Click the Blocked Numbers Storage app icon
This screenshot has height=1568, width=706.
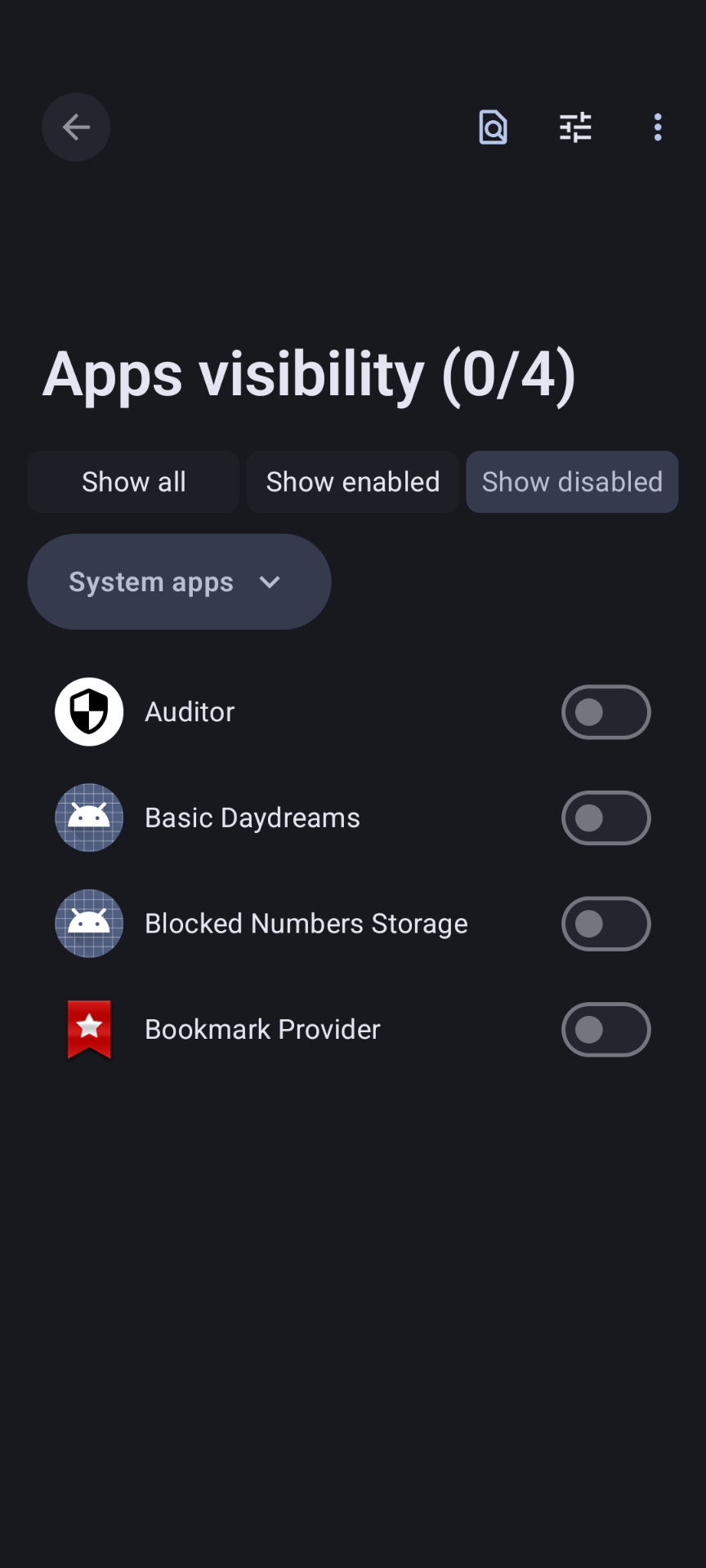88,923
